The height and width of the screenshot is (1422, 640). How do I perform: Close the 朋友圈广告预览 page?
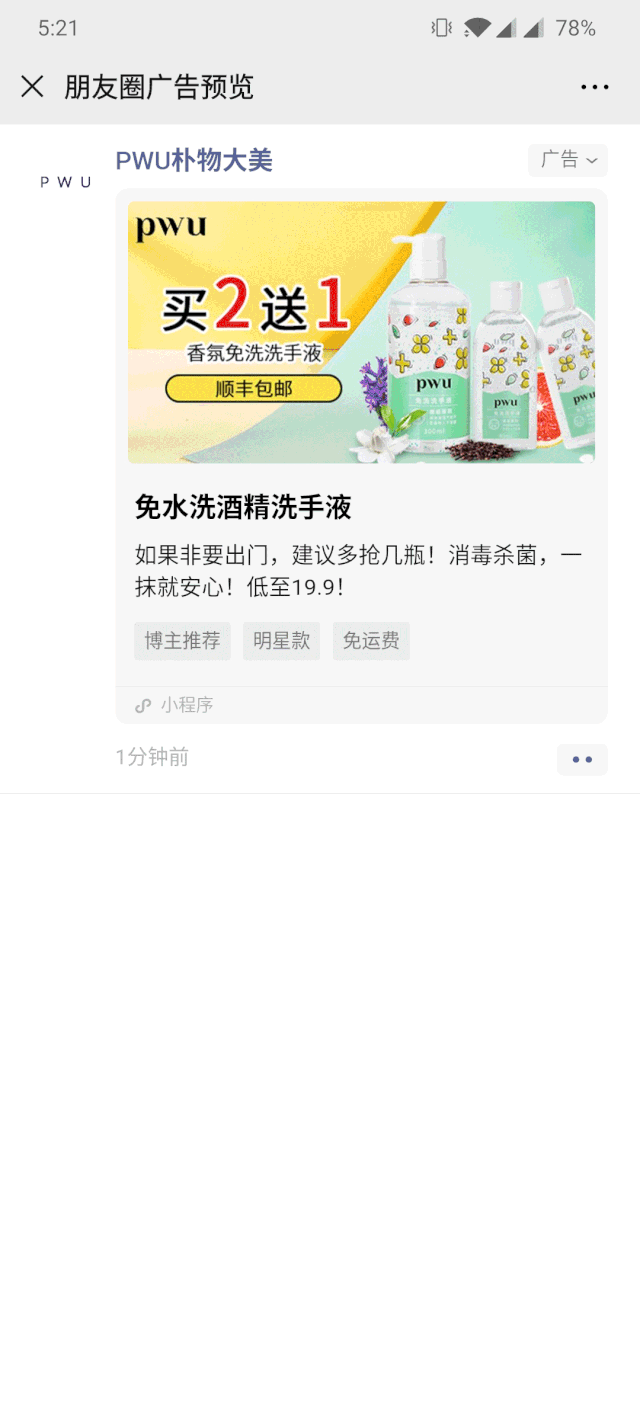point(32,87)
